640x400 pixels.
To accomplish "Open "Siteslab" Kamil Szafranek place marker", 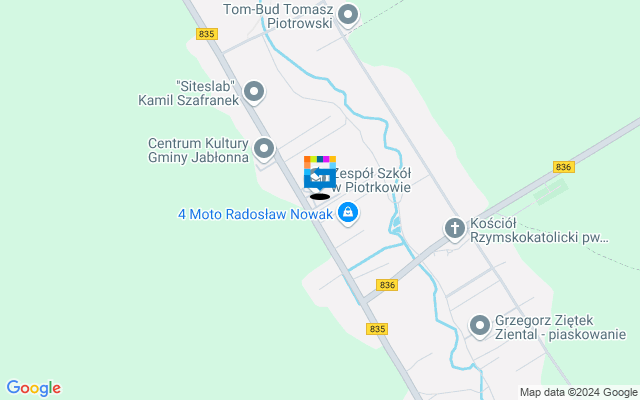I will pyautogui.click(x=254, y=93).
